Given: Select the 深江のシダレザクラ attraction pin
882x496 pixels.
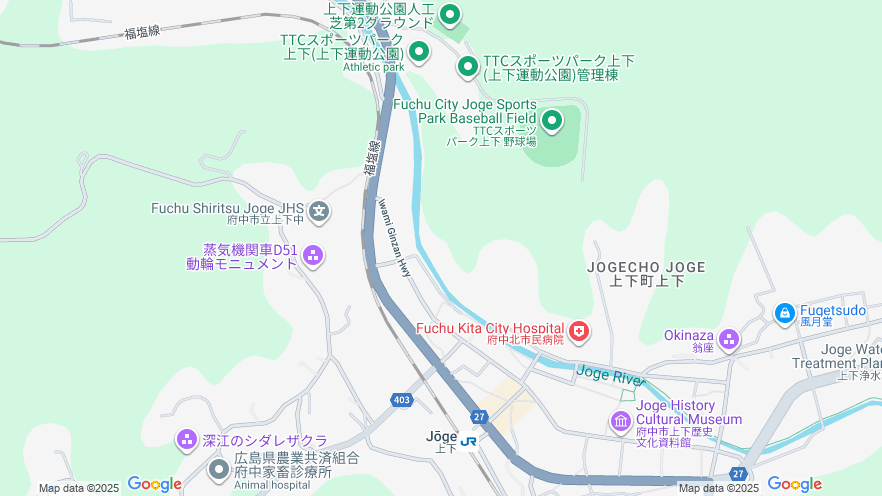Looking at the screenshot, I should coord(187,440).
